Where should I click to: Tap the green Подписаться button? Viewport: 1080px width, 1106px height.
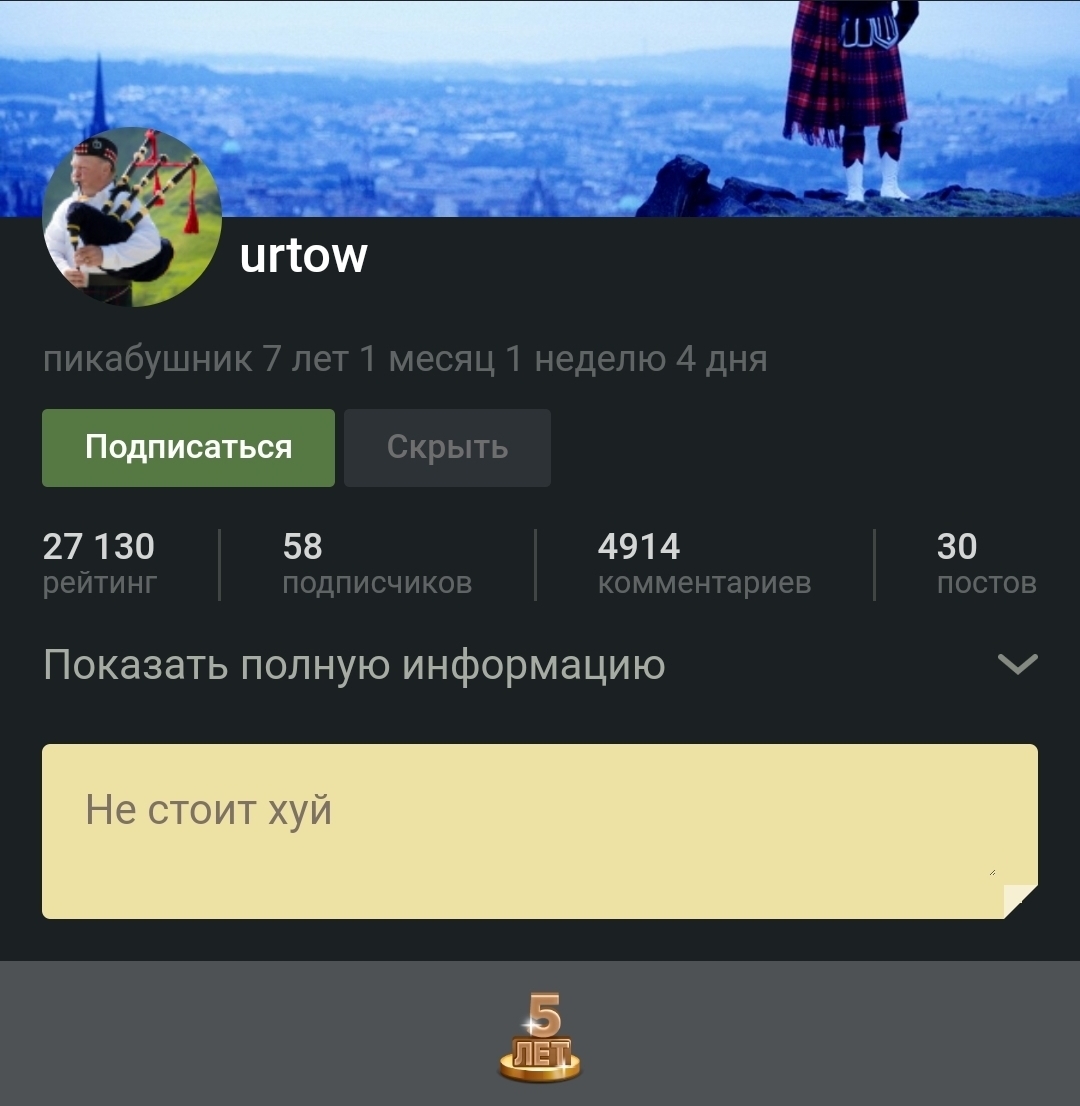(188, 448)
